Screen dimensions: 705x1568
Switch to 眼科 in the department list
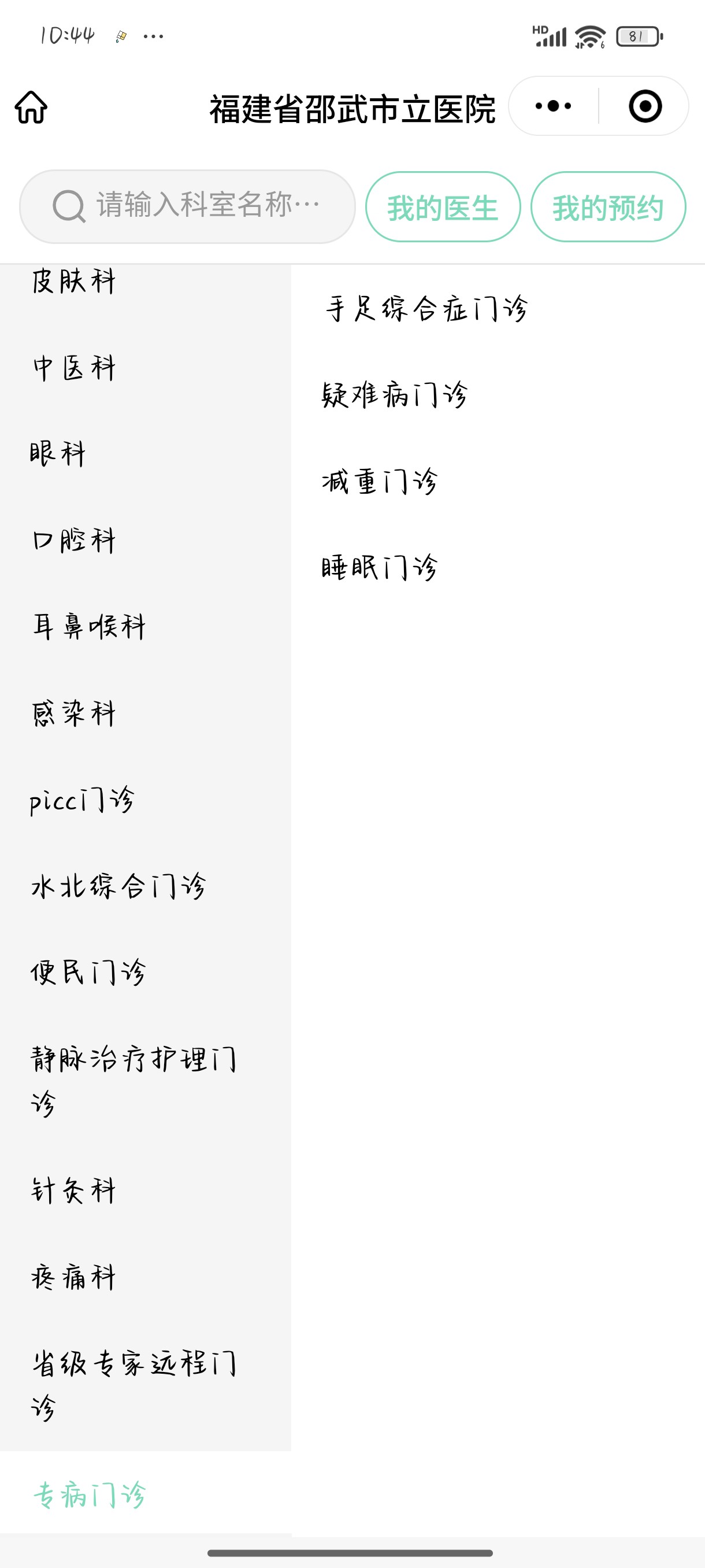[x=58, y=454]
